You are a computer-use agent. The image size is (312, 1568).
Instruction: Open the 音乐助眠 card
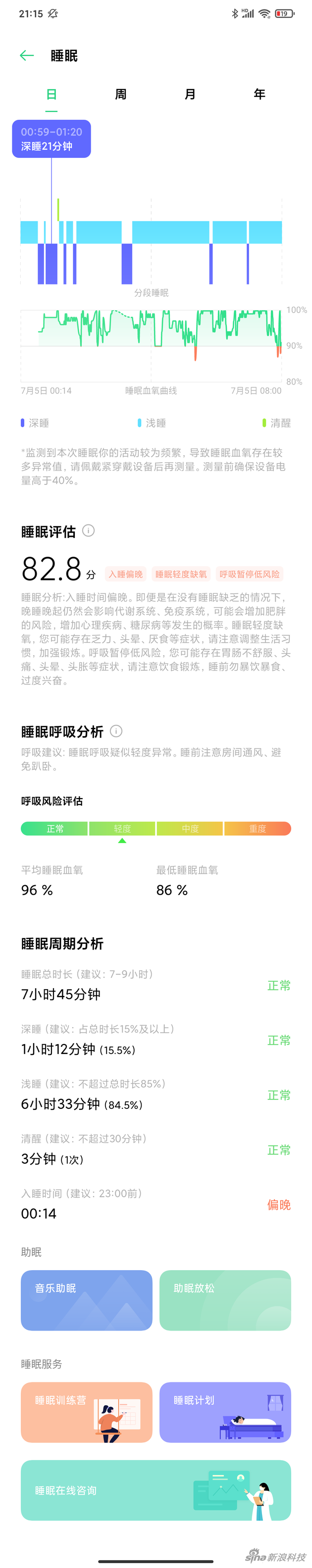coord(87,1299)
